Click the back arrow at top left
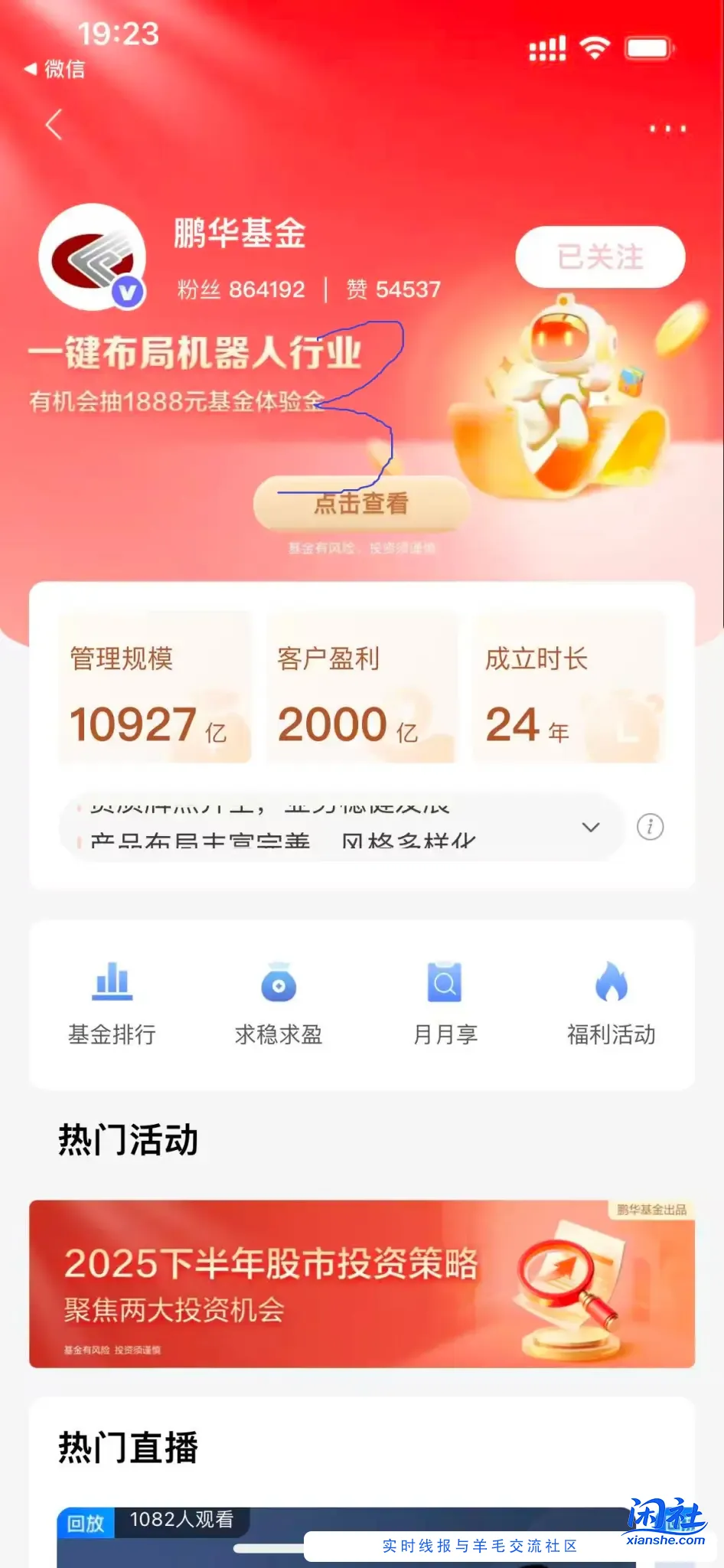The width and height of the screenshot is (724, 1568). point(54,125)
